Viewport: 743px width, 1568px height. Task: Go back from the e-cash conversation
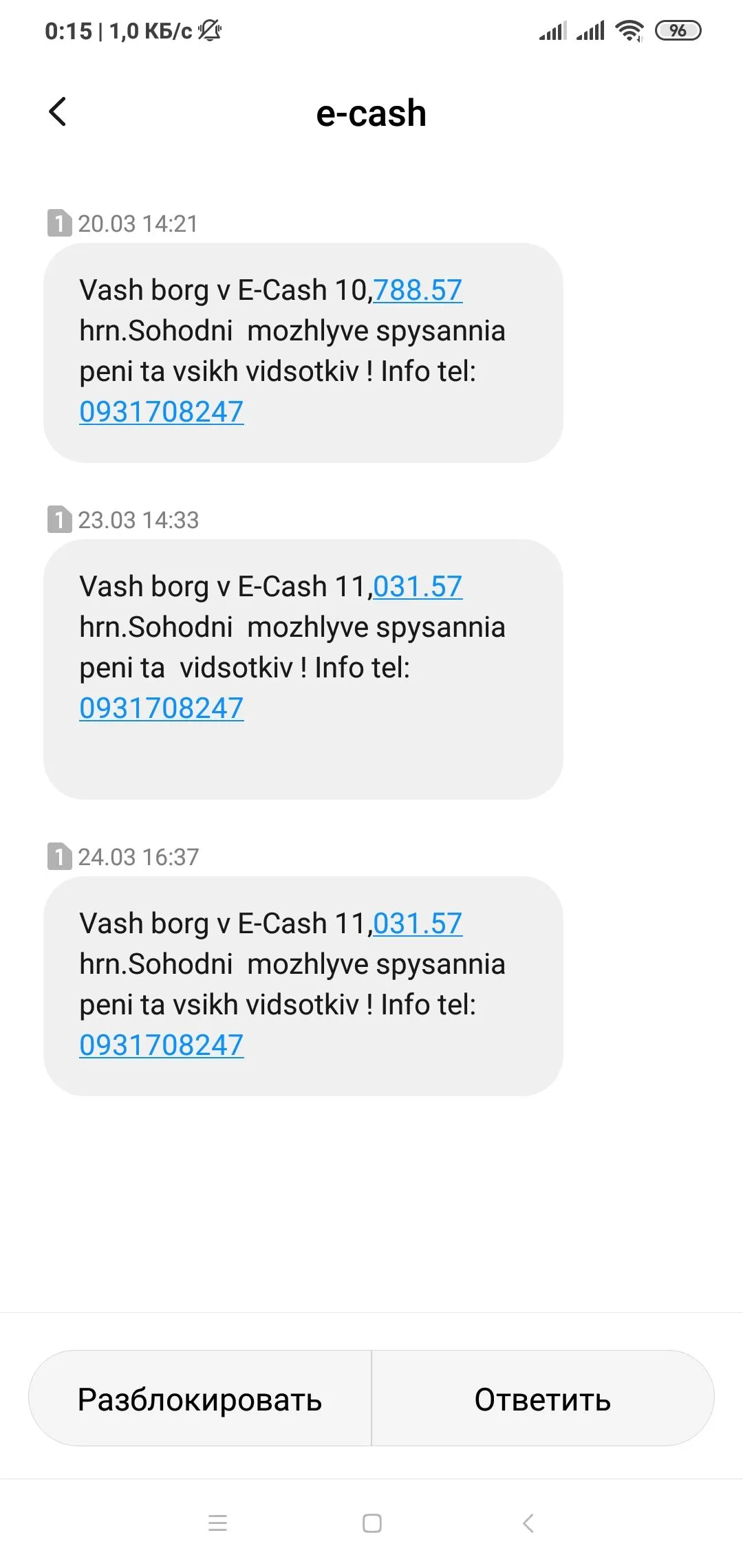(x=58, y=112)
